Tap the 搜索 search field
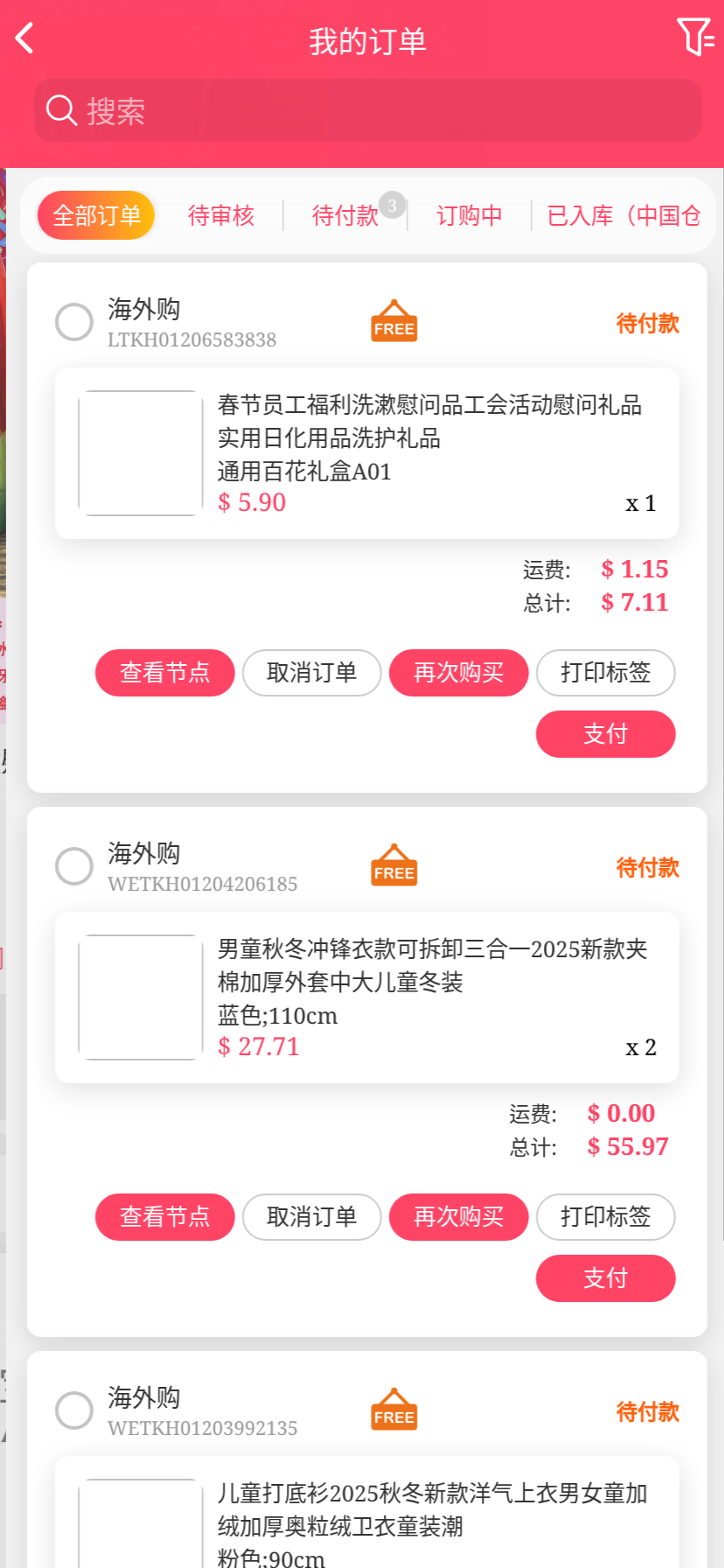 [x=367, y=111]
